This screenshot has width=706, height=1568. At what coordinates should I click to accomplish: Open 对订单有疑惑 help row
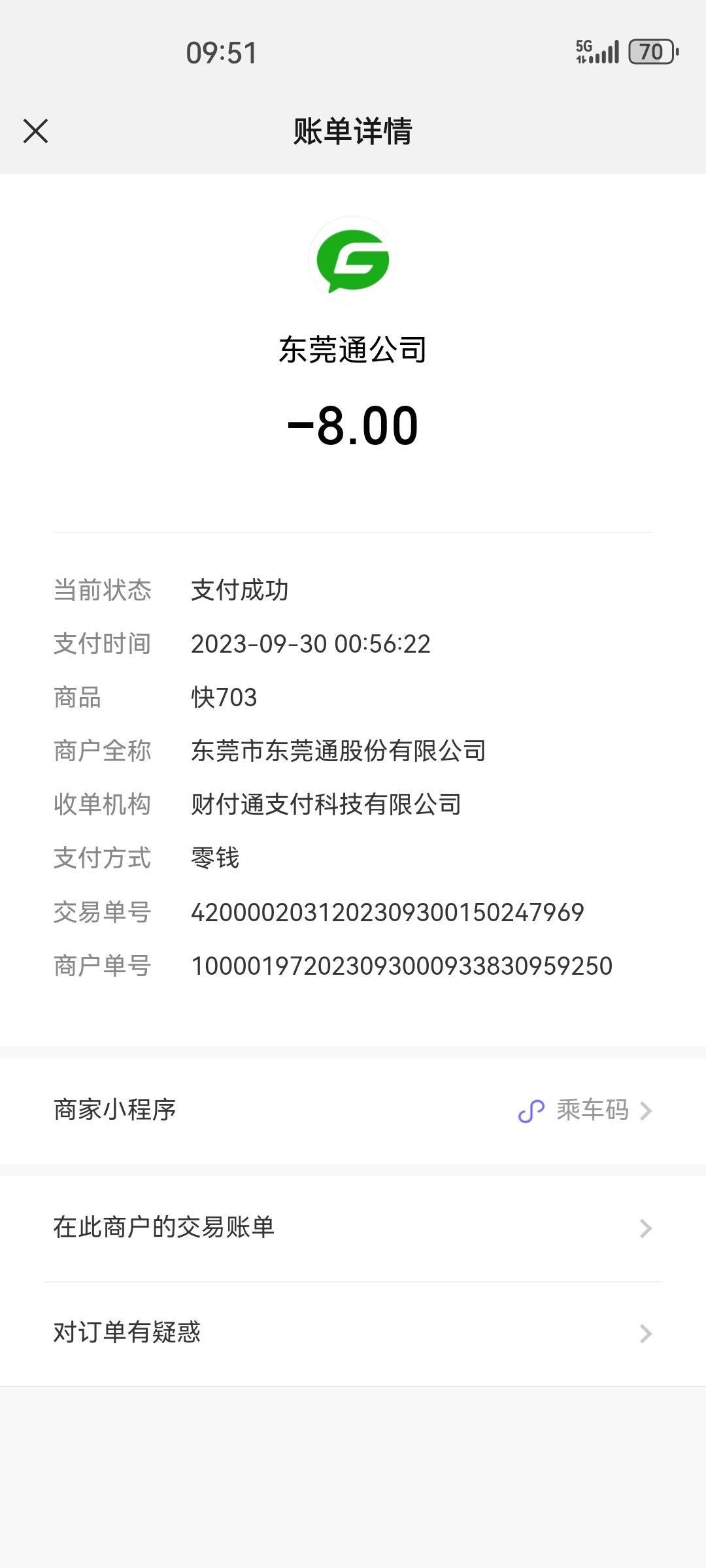[x=353, y=1333]
